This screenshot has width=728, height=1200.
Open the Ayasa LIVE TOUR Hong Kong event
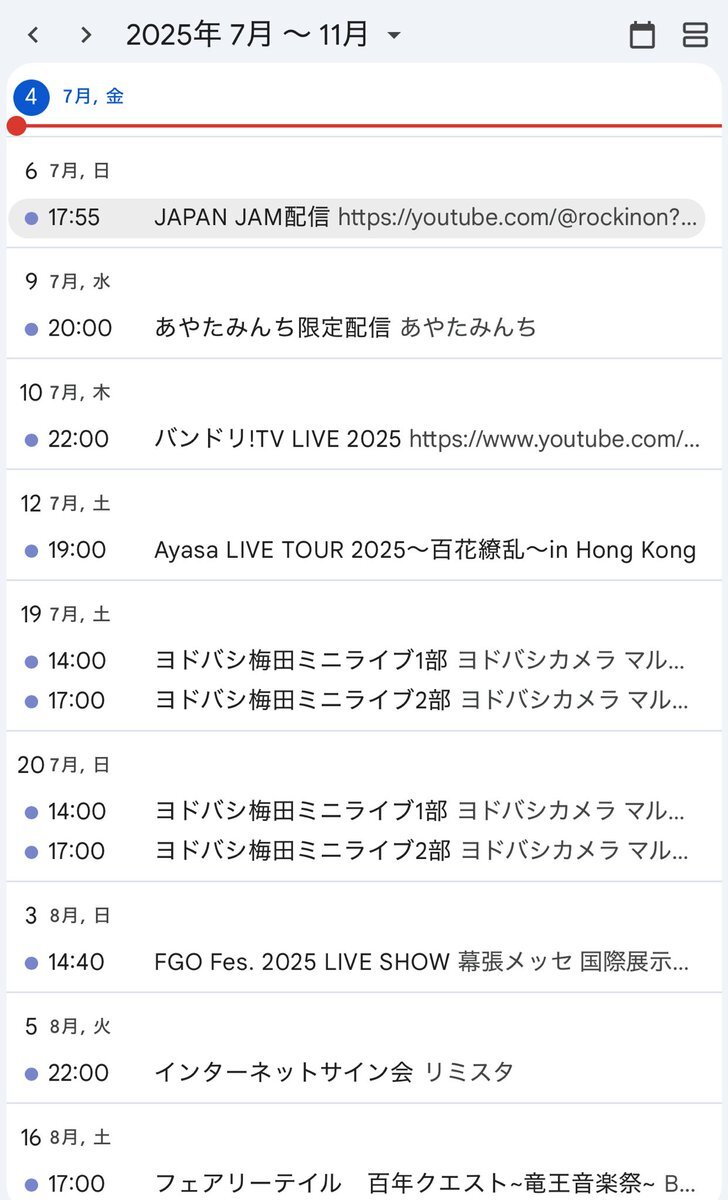coord(357,549)
